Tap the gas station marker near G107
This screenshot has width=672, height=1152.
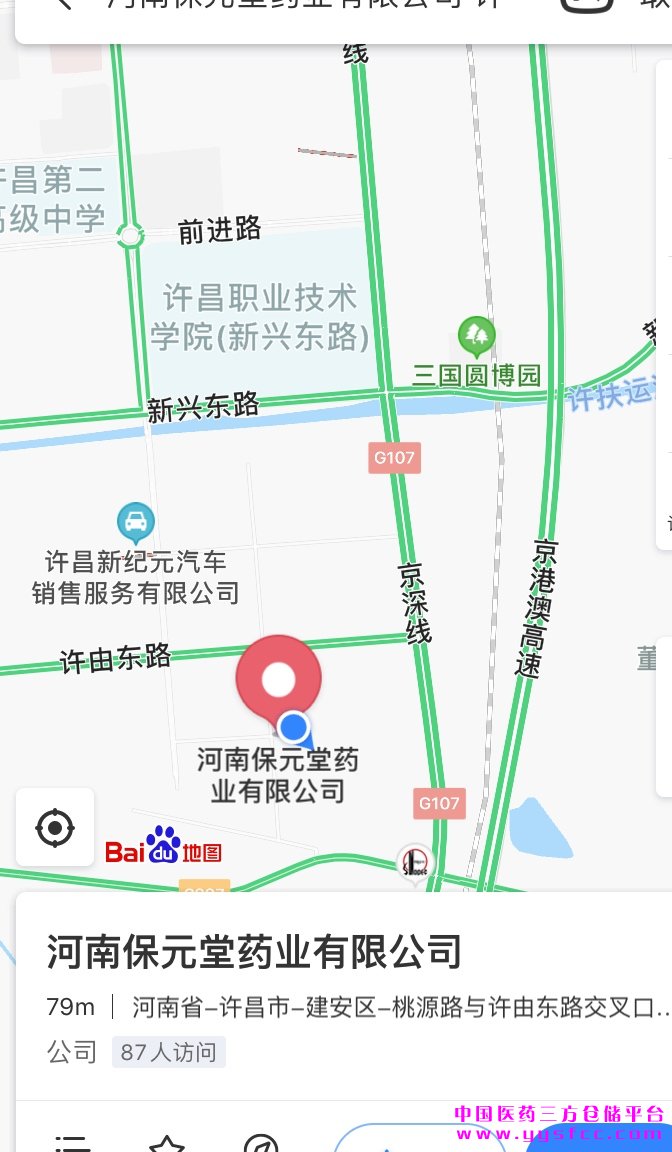coord(415,863)
